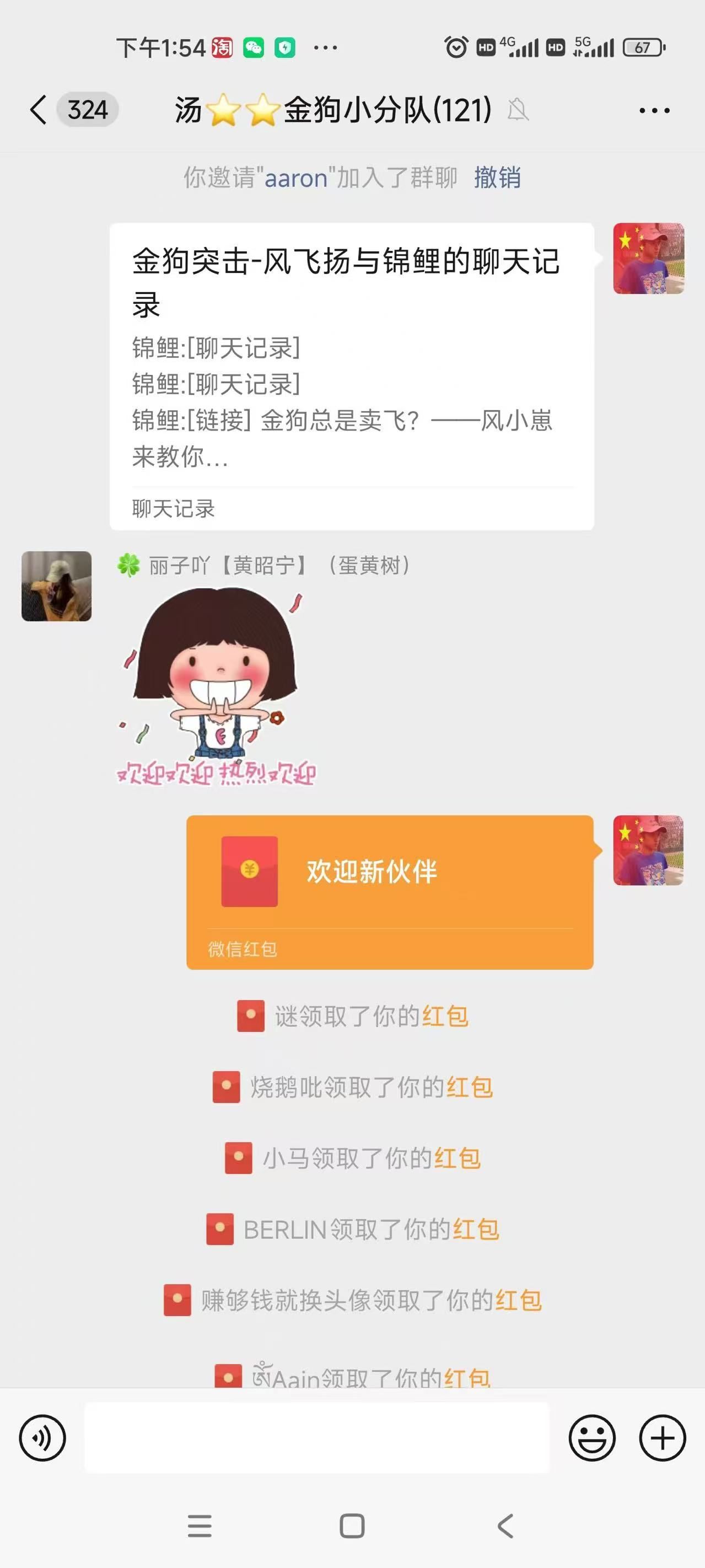
Task: Open system recent apps
Action: pyautogui.click(x=200, y=1526)
